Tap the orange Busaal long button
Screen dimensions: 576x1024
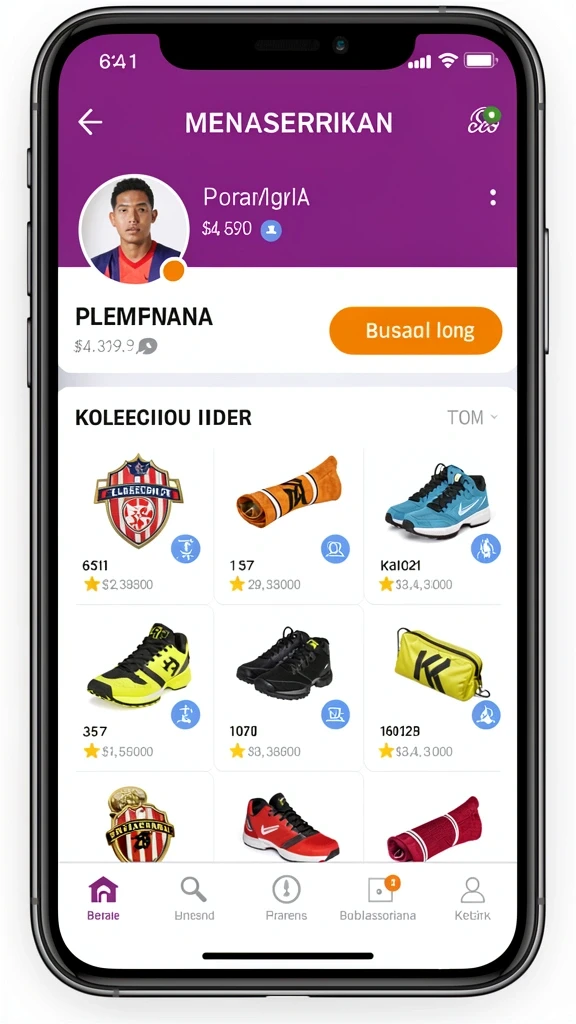click(416, 330)
